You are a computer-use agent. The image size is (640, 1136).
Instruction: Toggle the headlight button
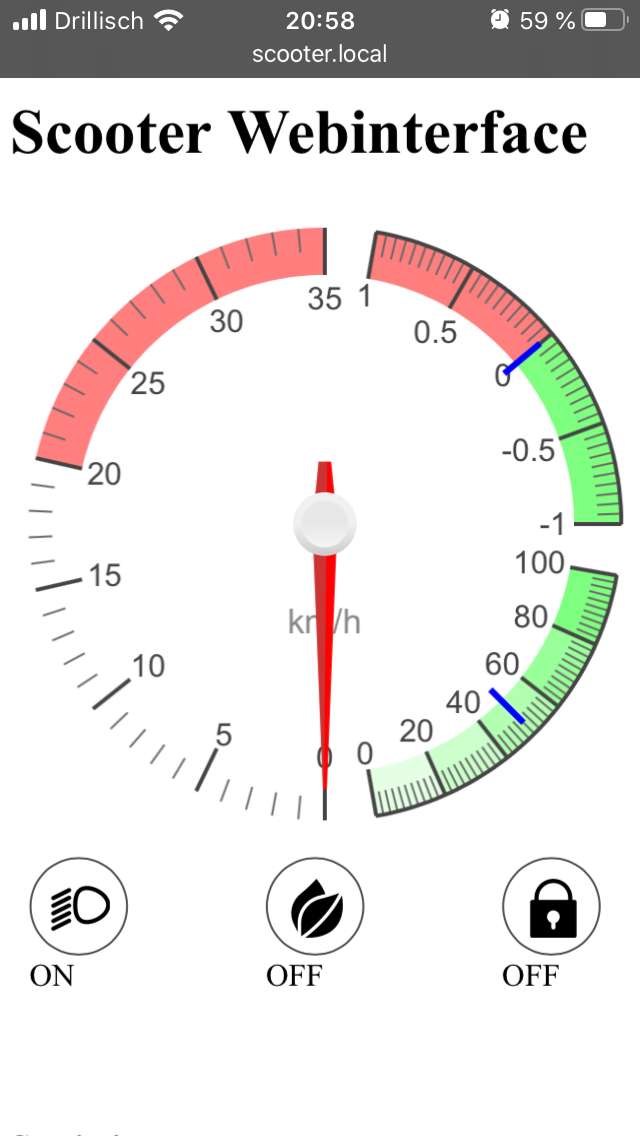point(79,907)
